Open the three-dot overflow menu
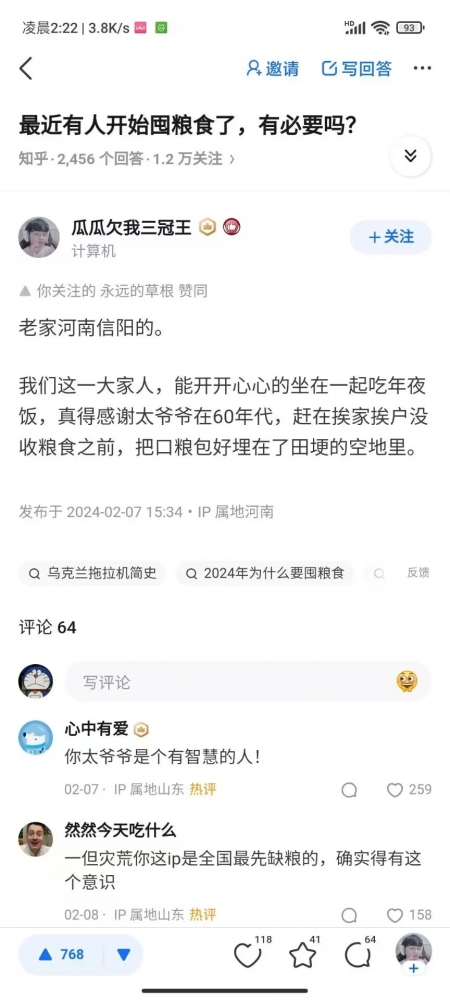 pos(422,68)
